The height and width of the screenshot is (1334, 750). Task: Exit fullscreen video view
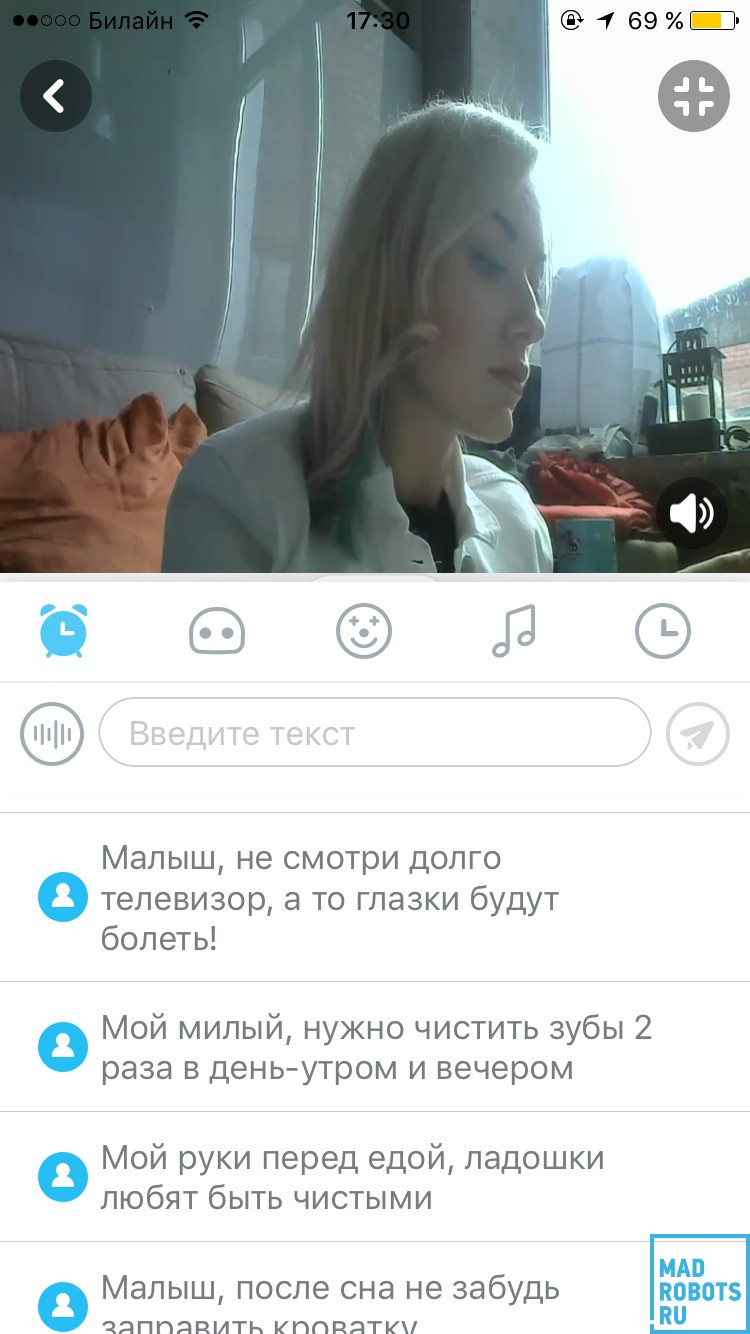pyautogui.click(x=693, y=96)
